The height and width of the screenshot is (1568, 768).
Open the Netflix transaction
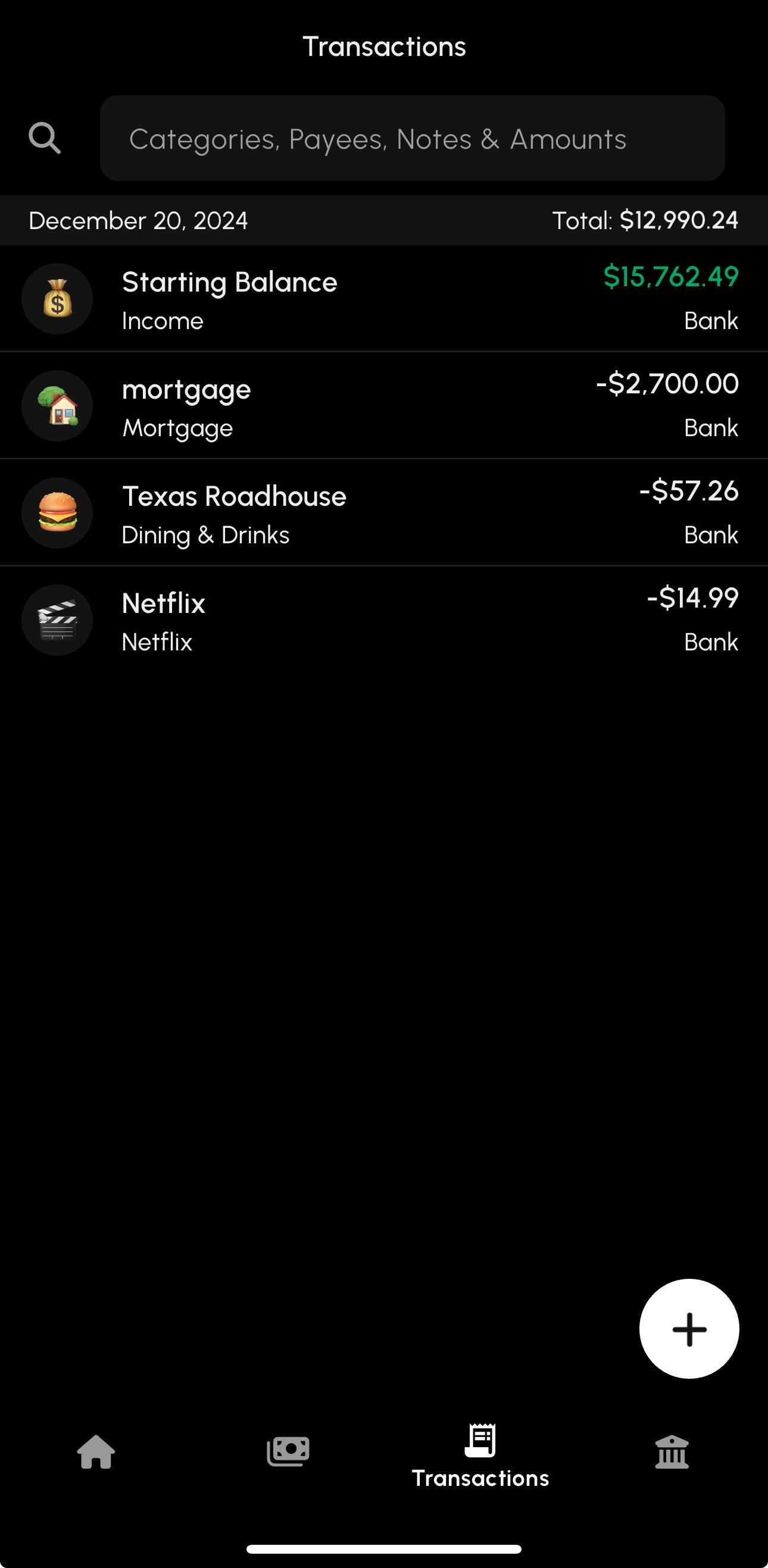[x=383, y=619]
